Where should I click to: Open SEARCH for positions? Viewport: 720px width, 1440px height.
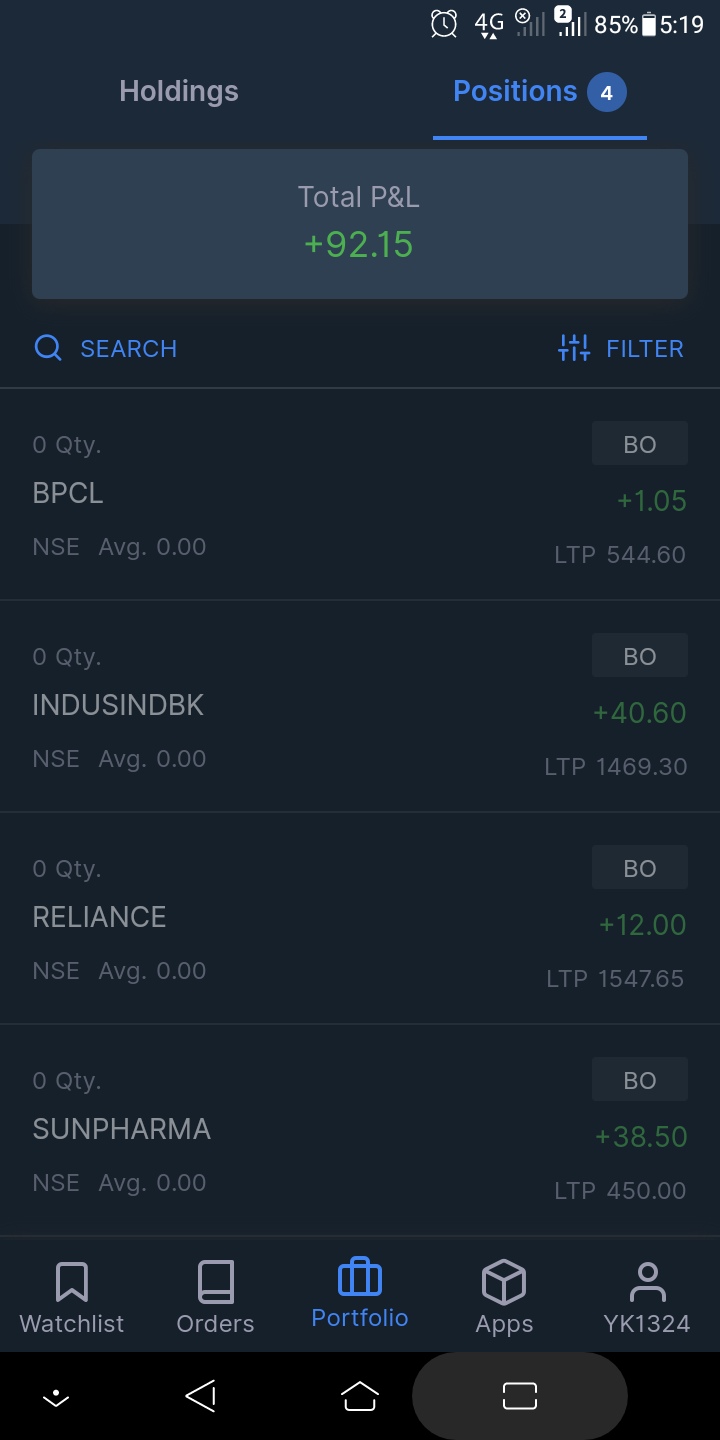pos(106,349)
